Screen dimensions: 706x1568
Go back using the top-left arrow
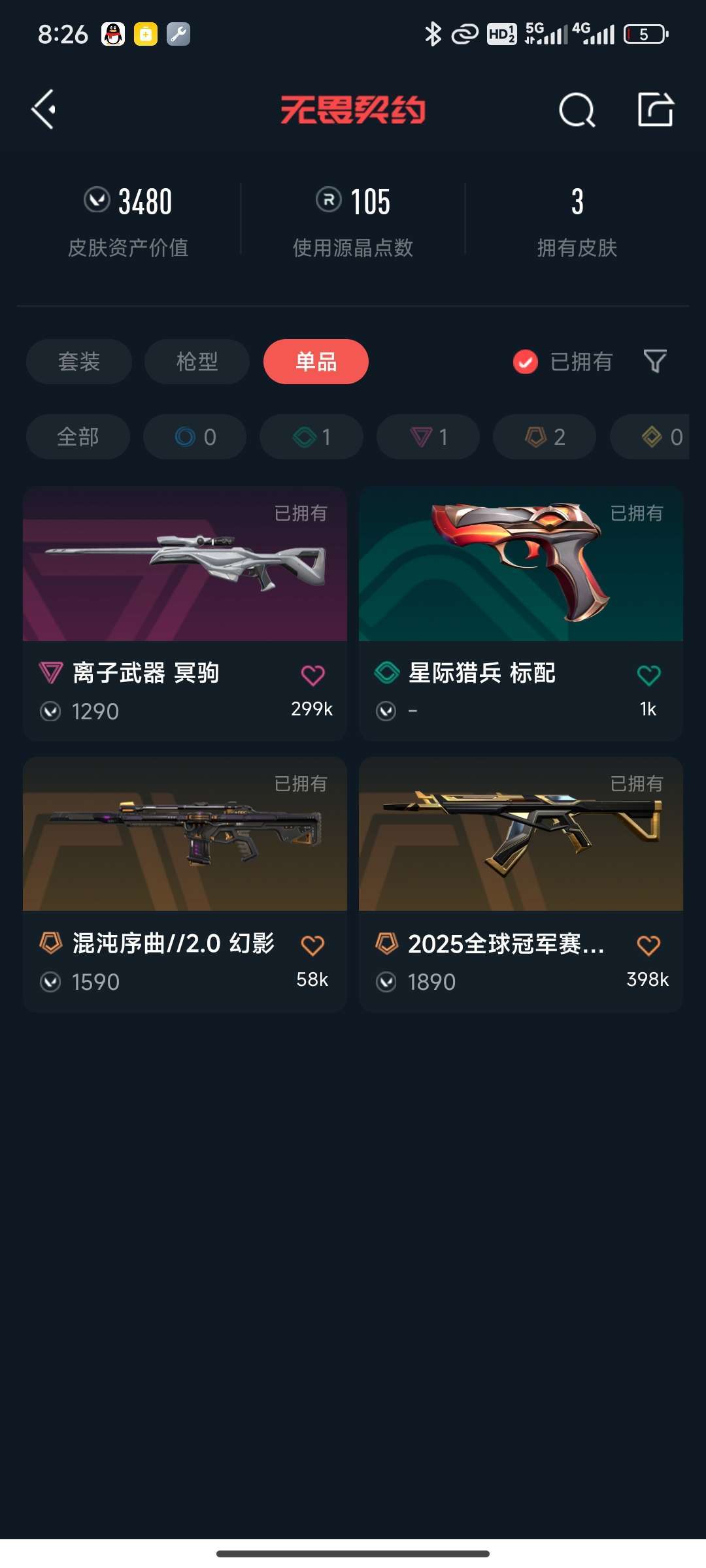[x=44, y=109]
